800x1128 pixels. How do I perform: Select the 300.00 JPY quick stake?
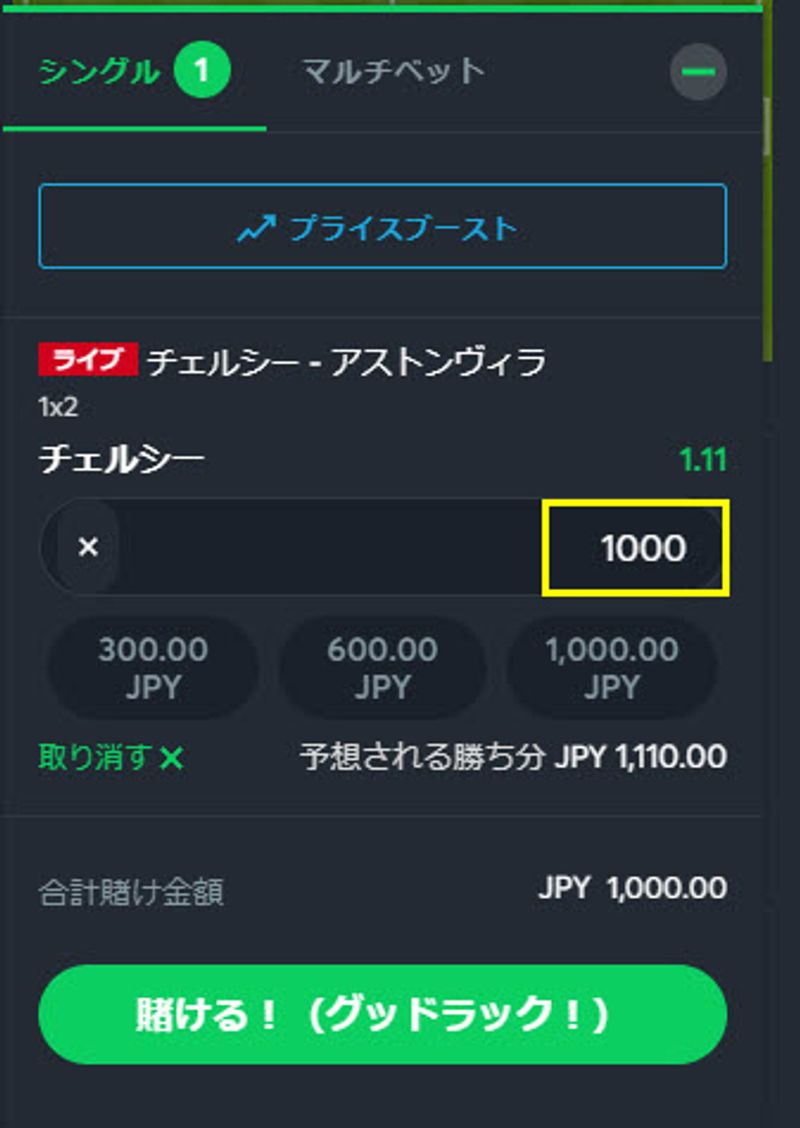(x=153, y=668)
